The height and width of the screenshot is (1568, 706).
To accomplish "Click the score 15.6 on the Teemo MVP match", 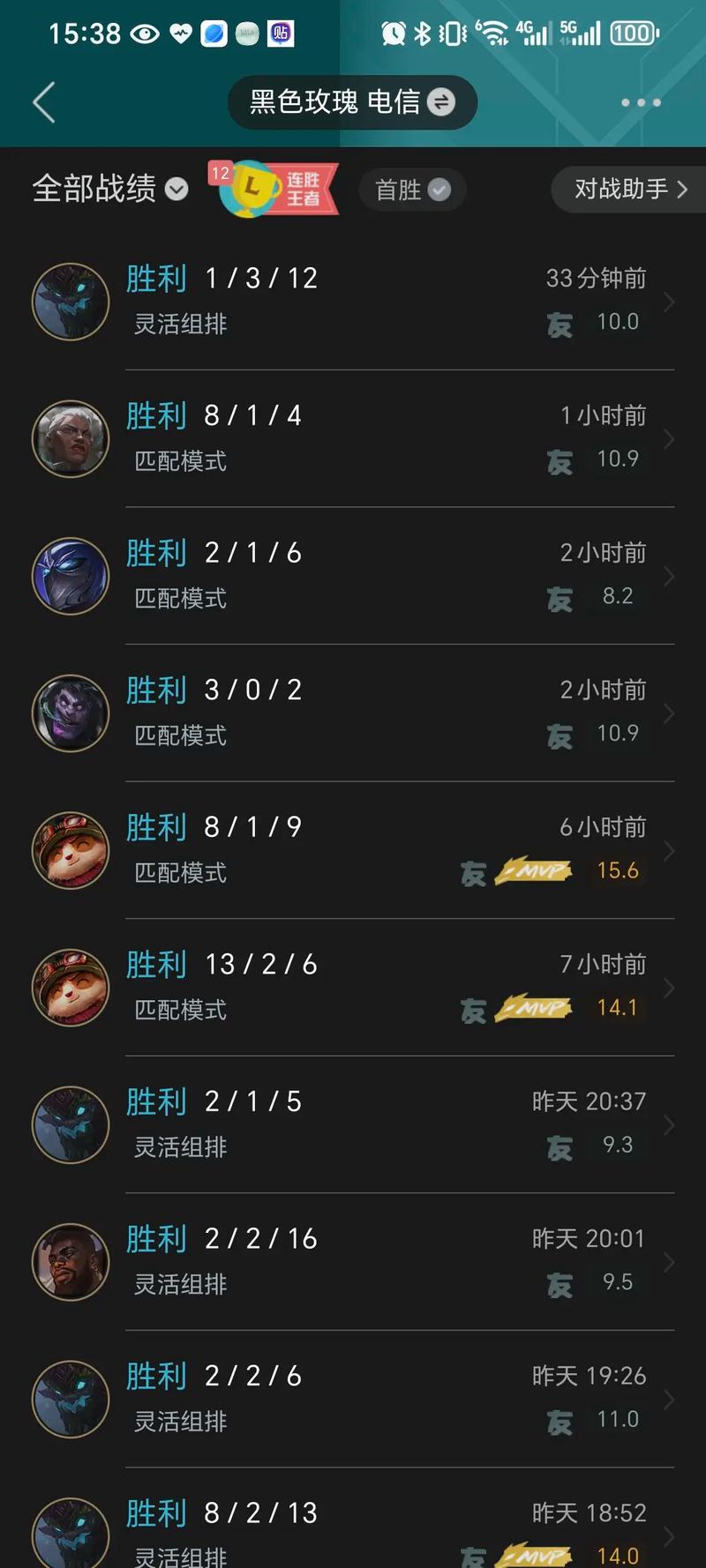I will (618, 870).
